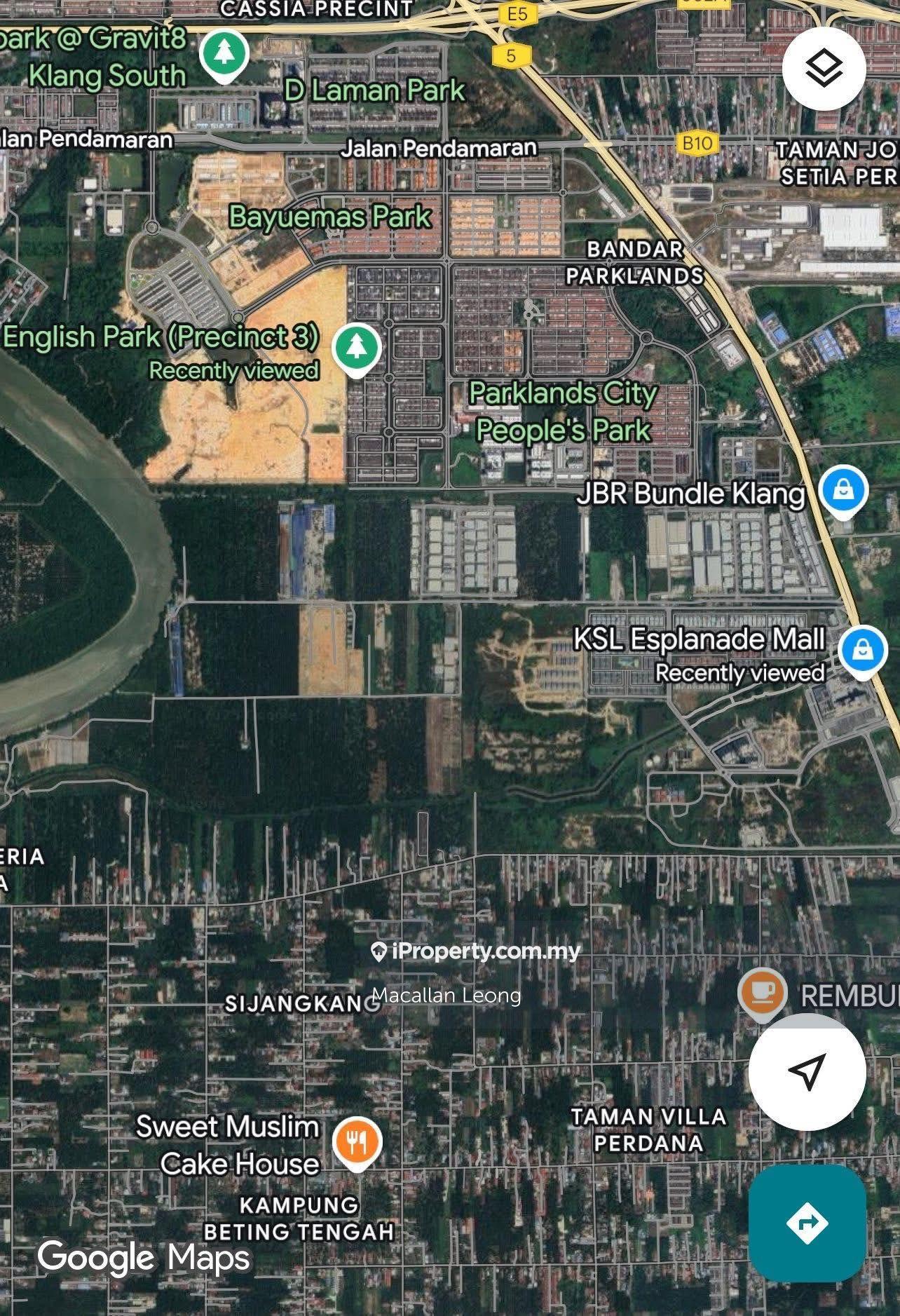This screenshot has height=1316, width=900.
Task: Open the JBR Bundle Klang shopping pin
Action: click(844, 489)
